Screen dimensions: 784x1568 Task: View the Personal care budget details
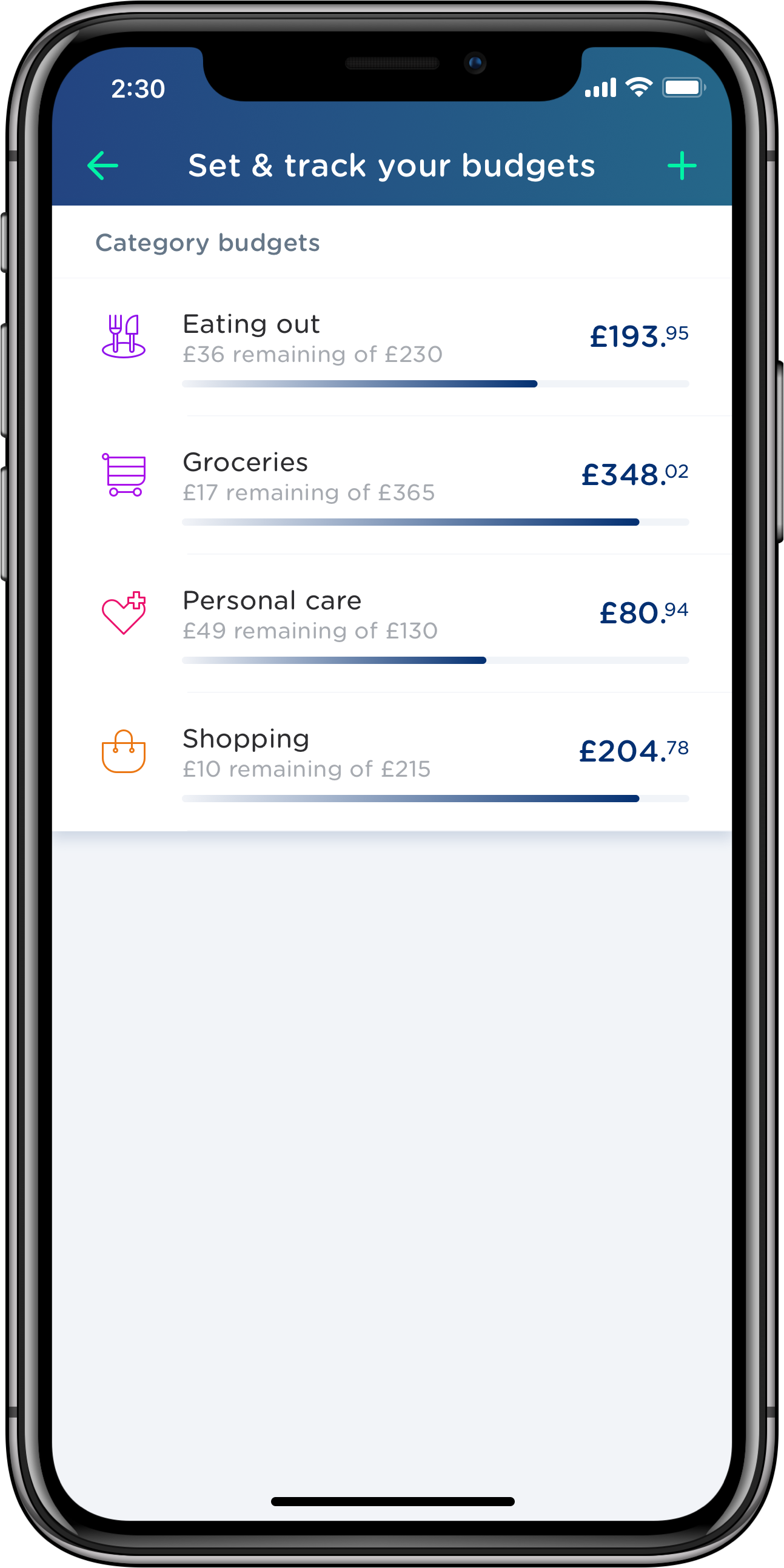click(x=392, y=624)
